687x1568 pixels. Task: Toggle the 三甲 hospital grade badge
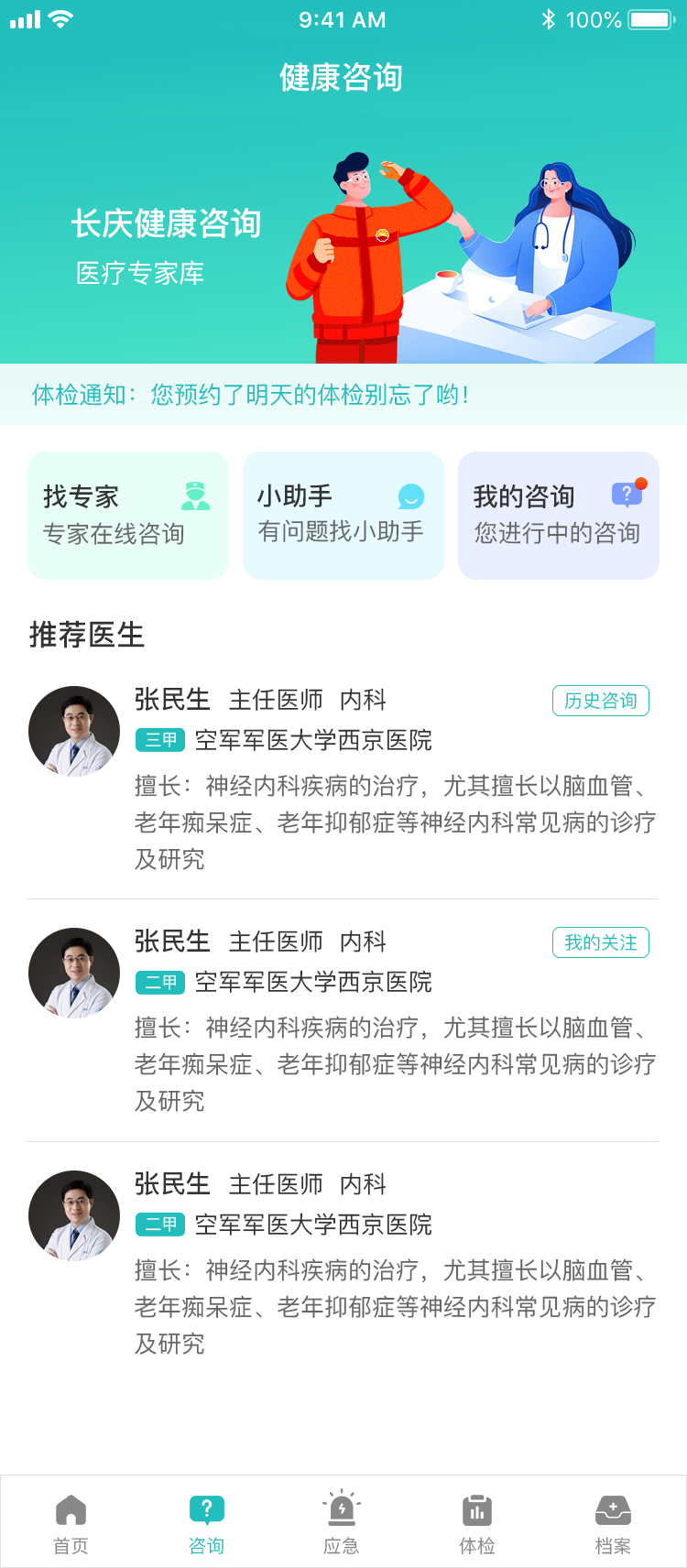[159, 740]
